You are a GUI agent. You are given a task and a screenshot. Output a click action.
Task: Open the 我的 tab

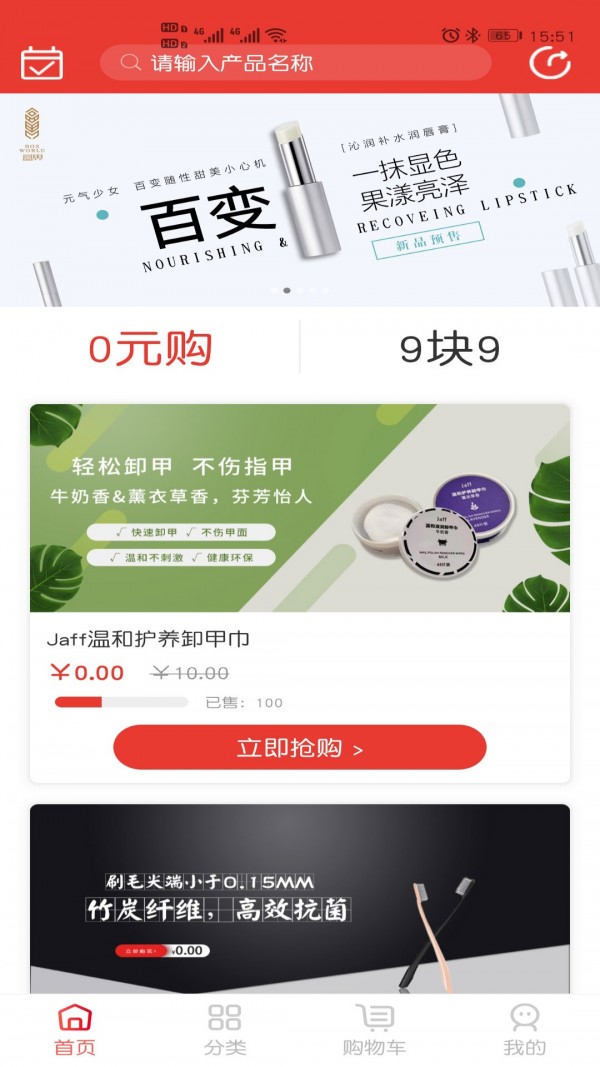point(524,1030)
